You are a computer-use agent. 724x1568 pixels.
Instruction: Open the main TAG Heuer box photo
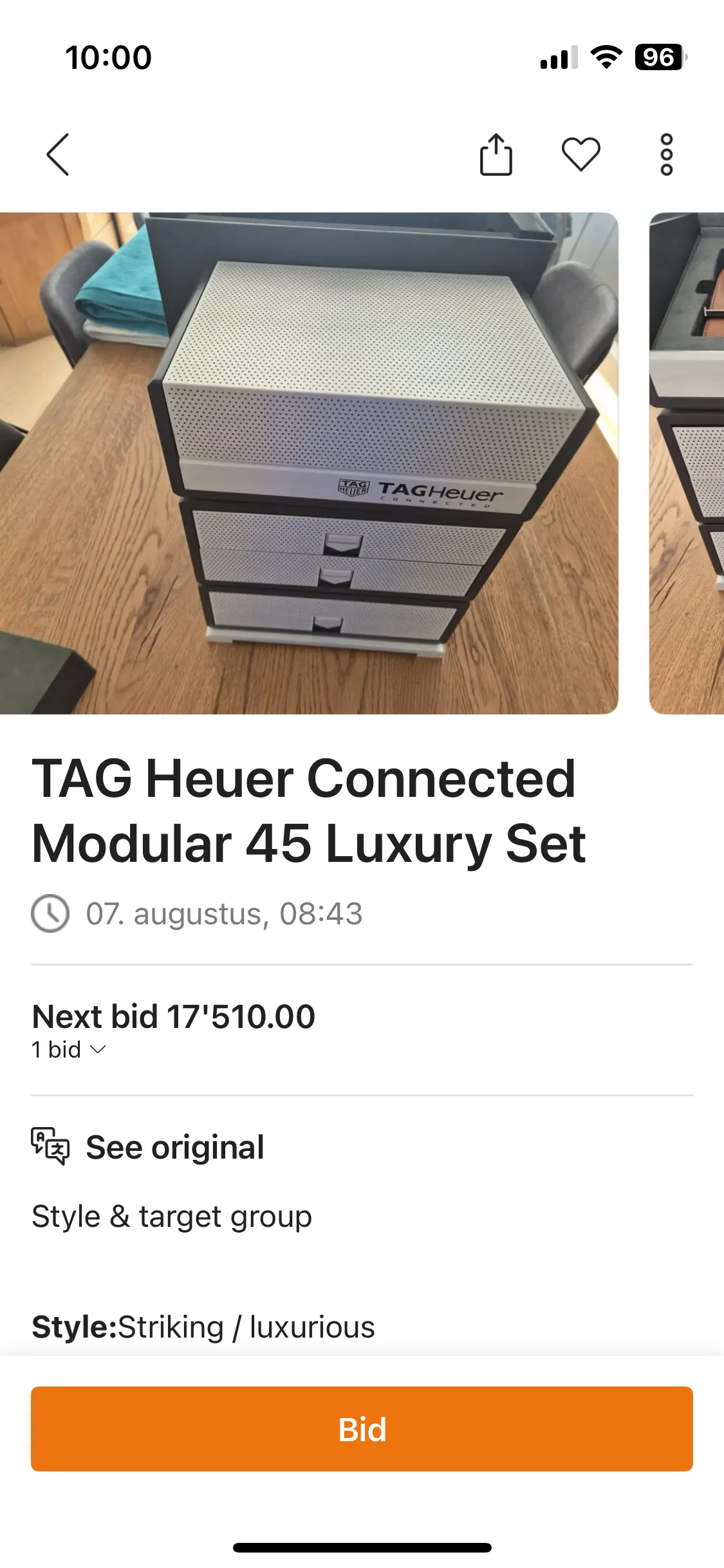point(309,463)
